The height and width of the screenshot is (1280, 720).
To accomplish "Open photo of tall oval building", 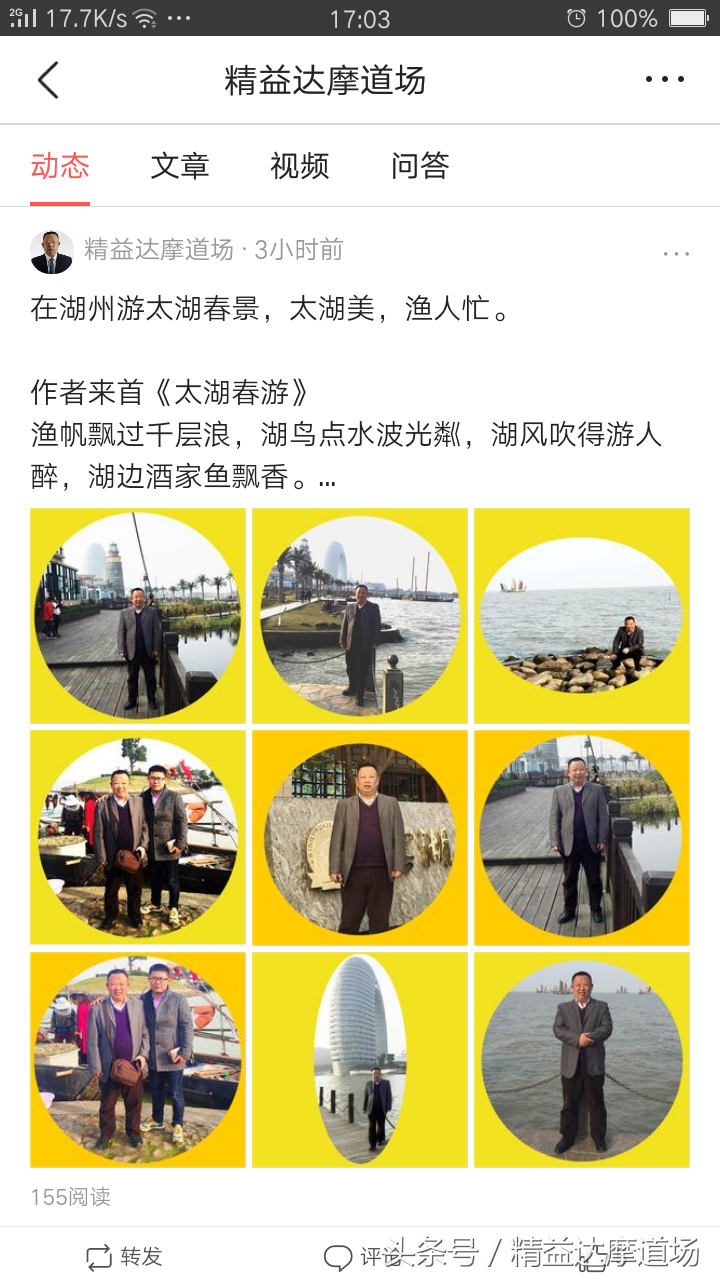I will [360, 1060].
